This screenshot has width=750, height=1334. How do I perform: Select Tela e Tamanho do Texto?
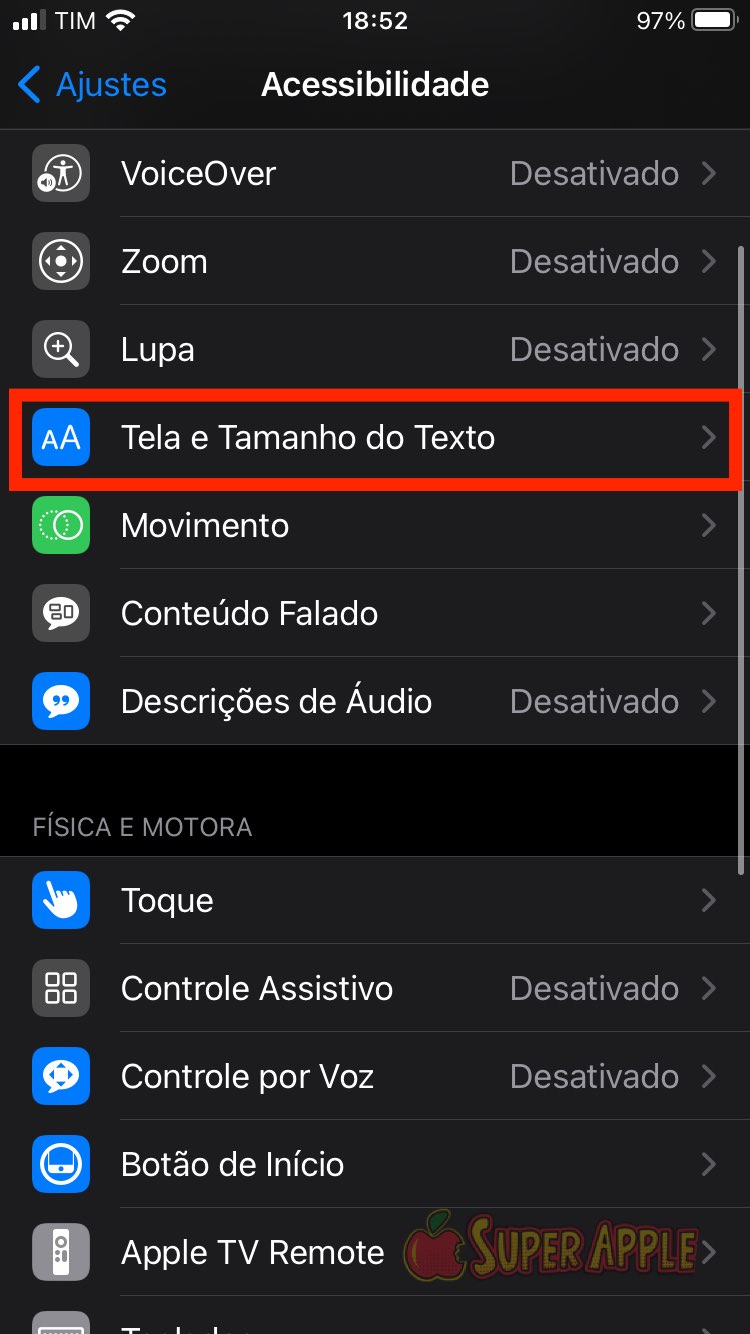[375, 438]
